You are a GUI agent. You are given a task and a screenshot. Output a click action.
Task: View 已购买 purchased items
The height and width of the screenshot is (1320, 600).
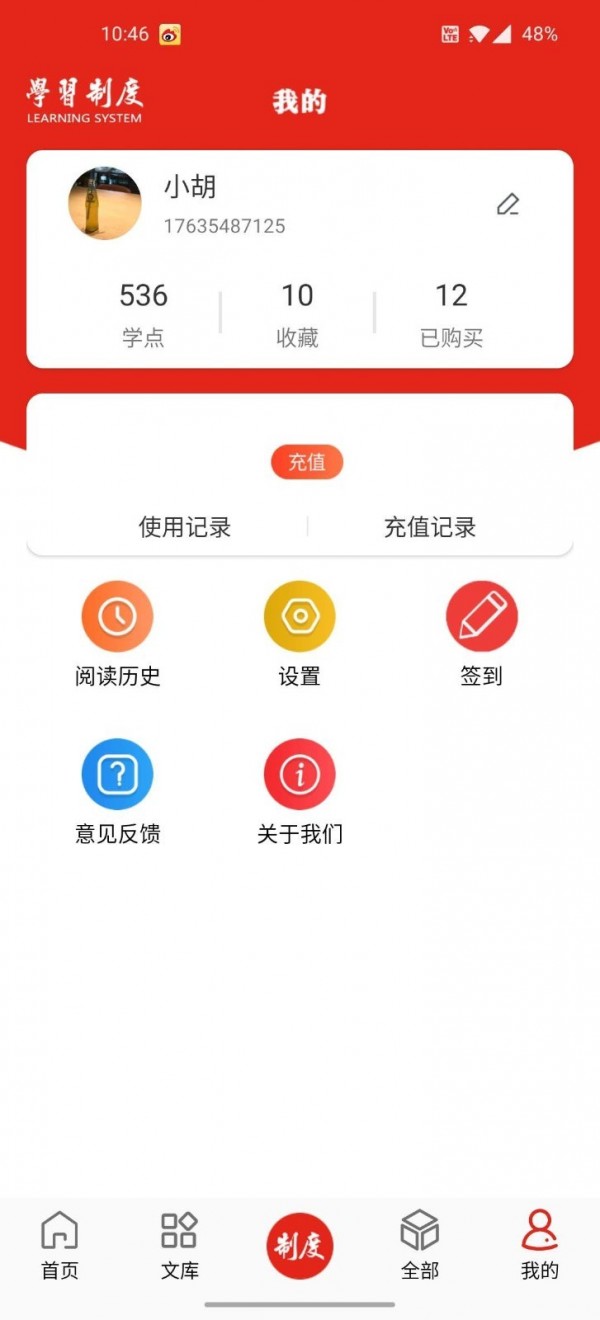click(x=451, y=314)
